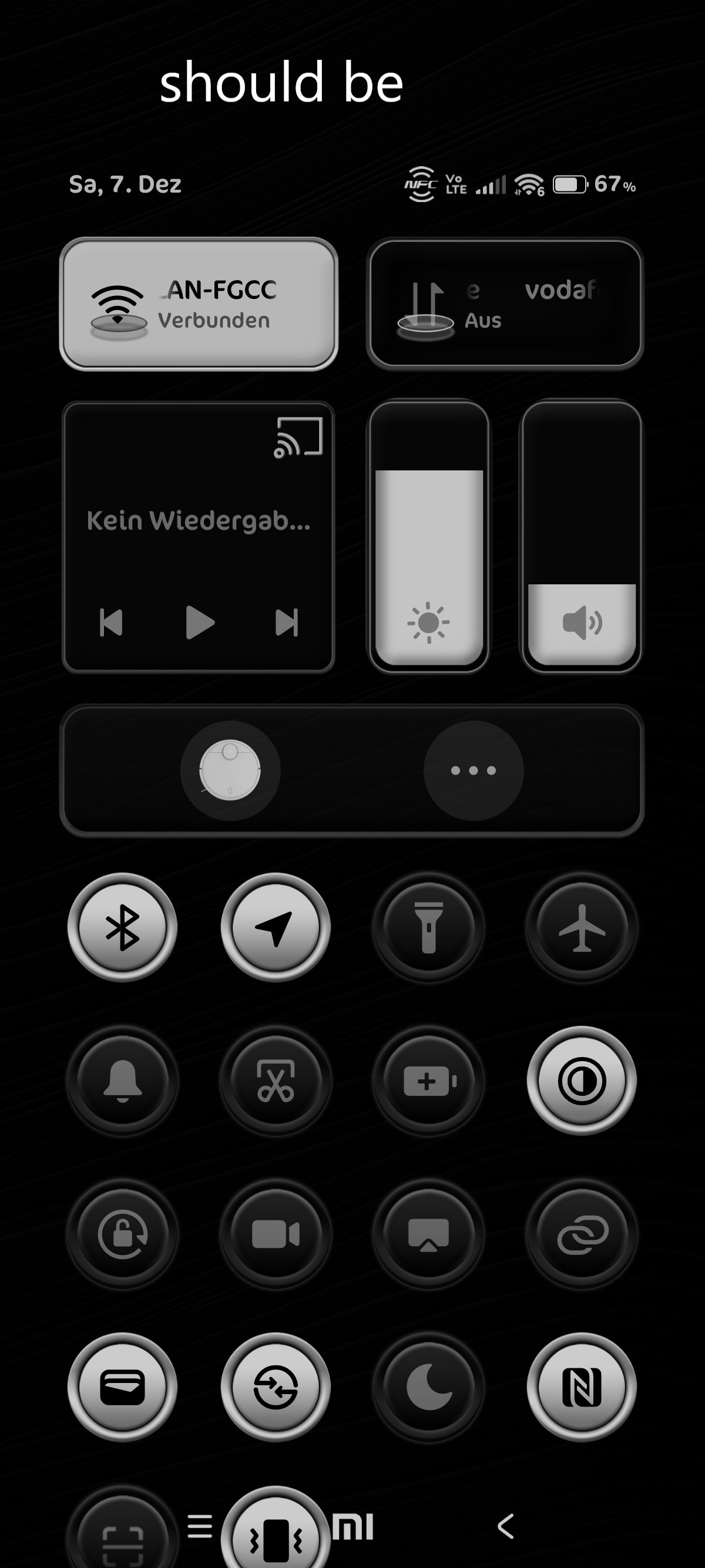Take a screenshot with the scissors tile

276,1081
